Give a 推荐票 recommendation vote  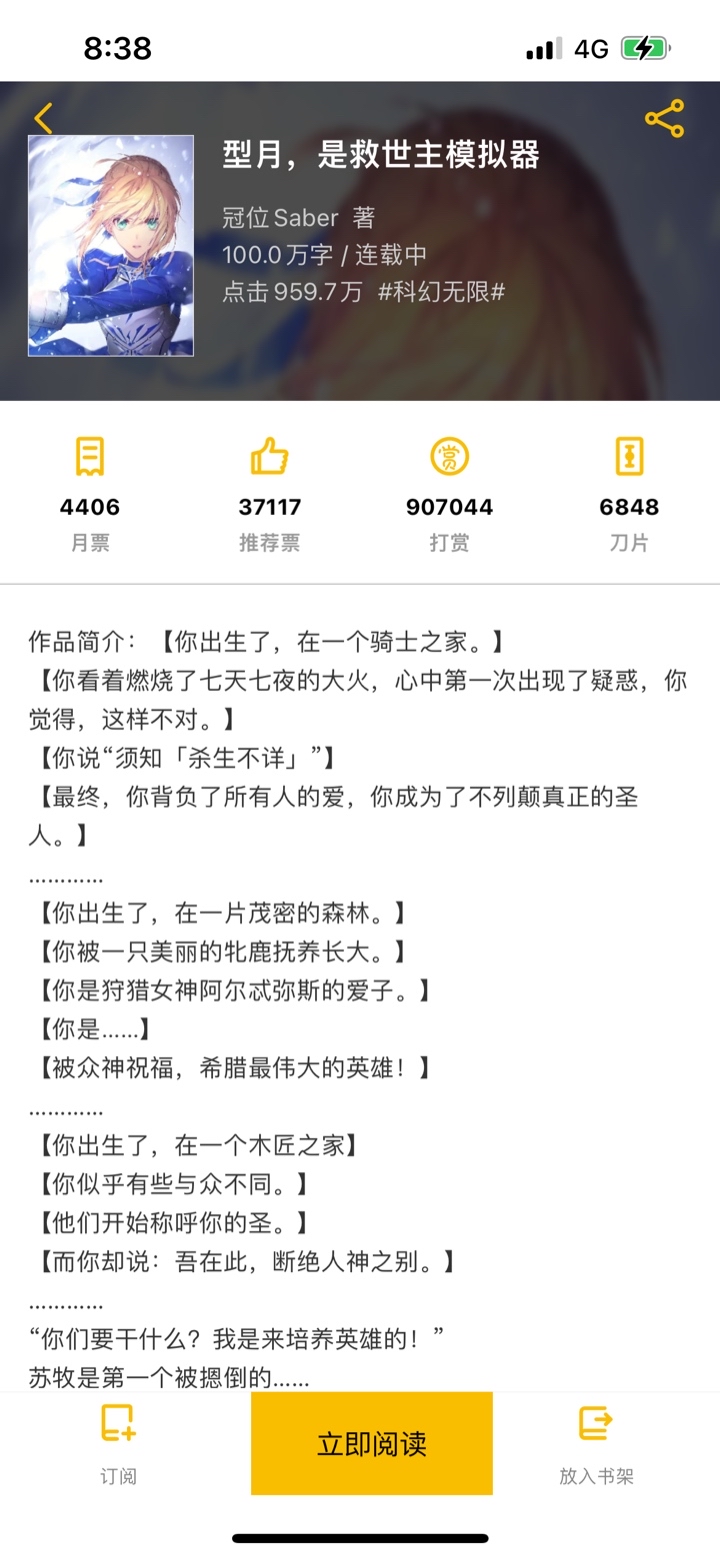[270, 495]
